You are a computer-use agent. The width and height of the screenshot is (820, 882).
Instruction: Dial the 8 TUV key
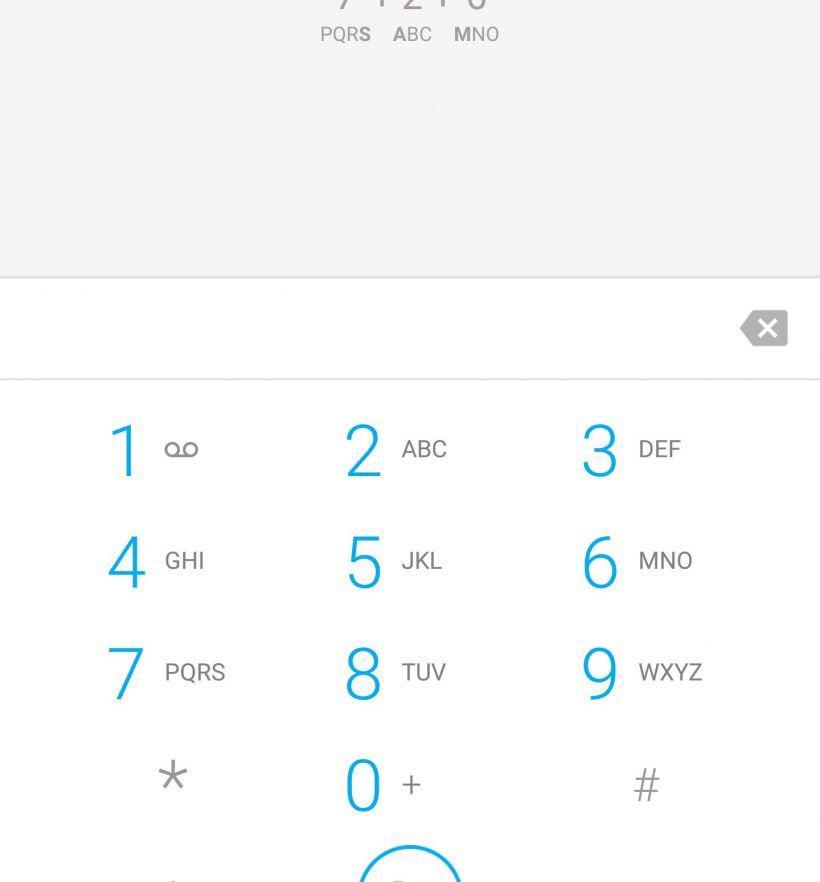(394, 673)
